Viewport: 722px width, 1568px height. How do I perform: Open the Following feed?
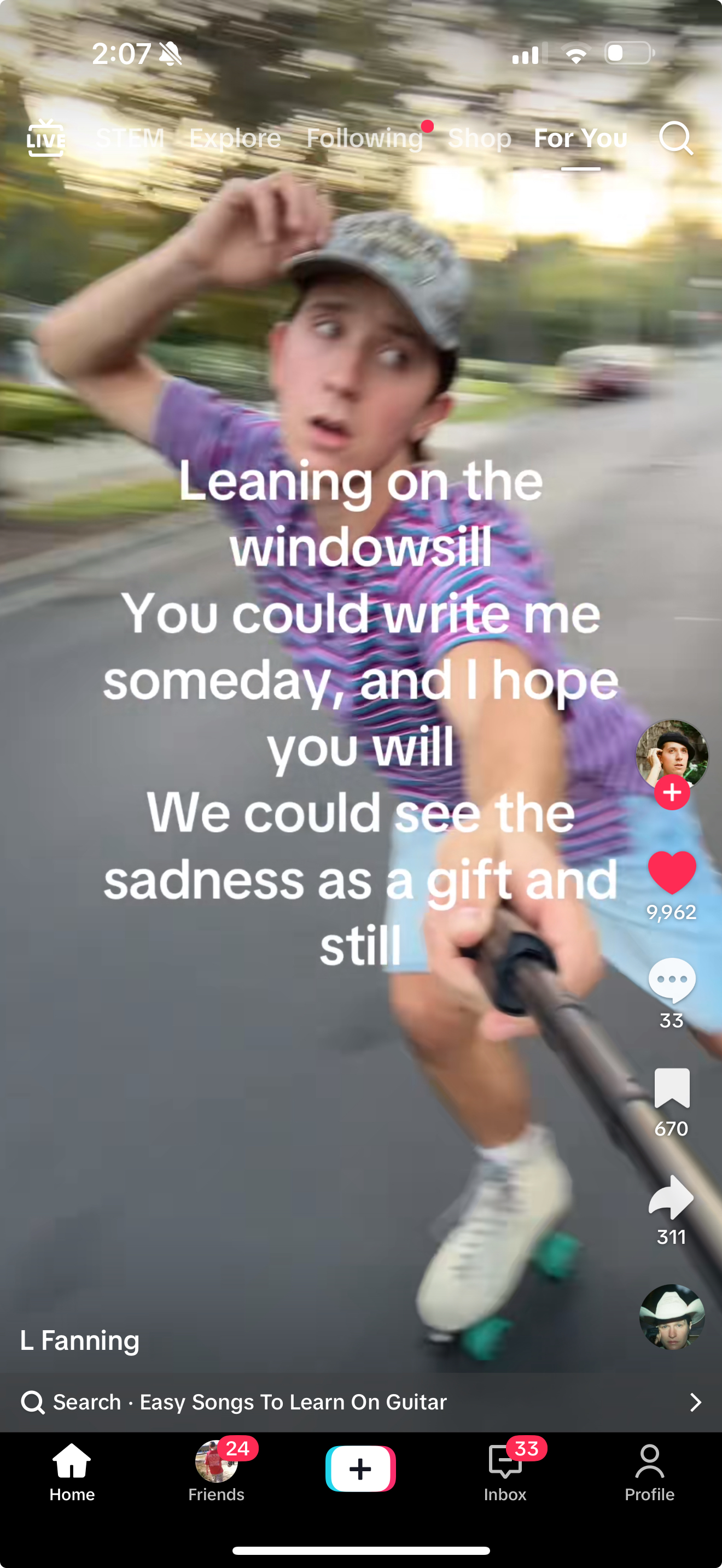coord(364,138)
